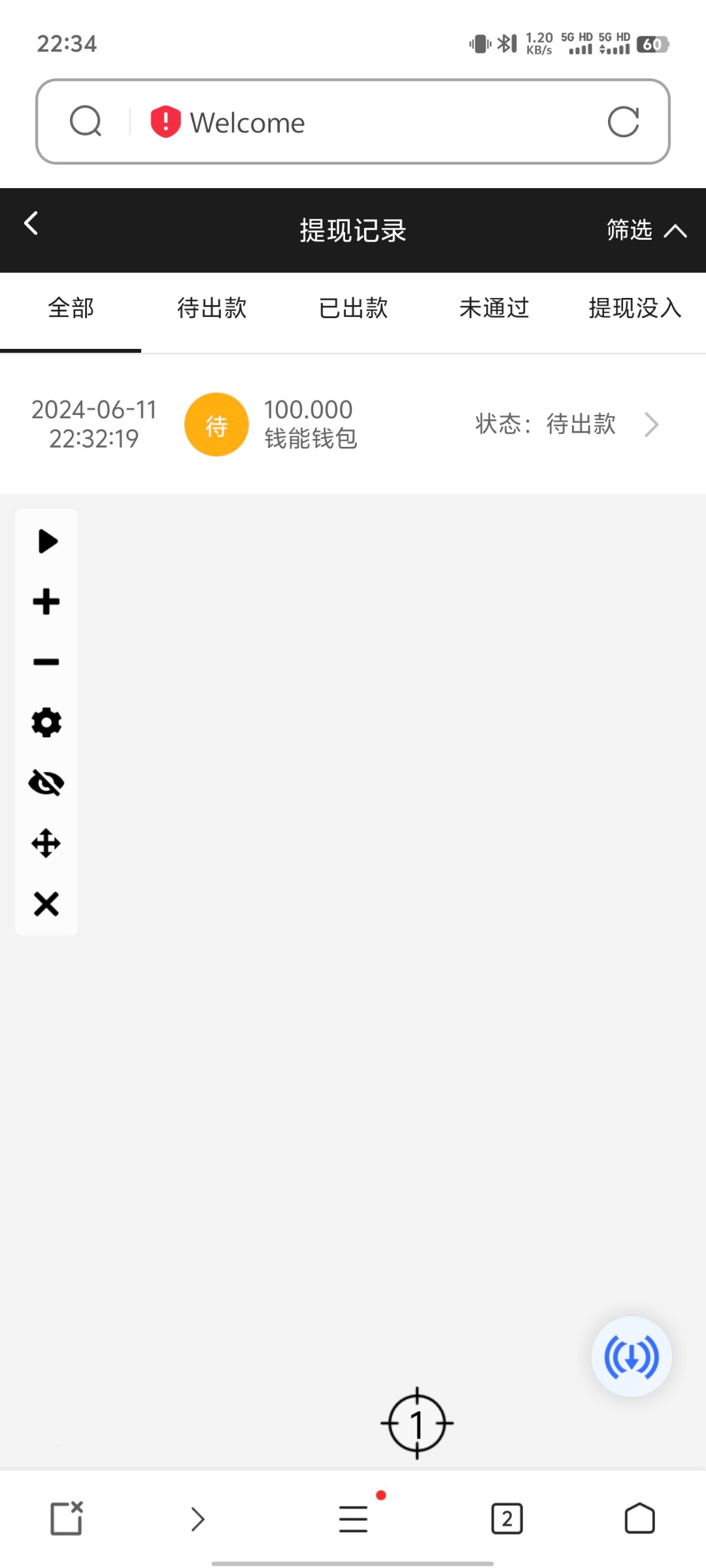Tap the red shield warning icon near Welcome
Viewport: 706px width, 1568px height.
point(164,122)
